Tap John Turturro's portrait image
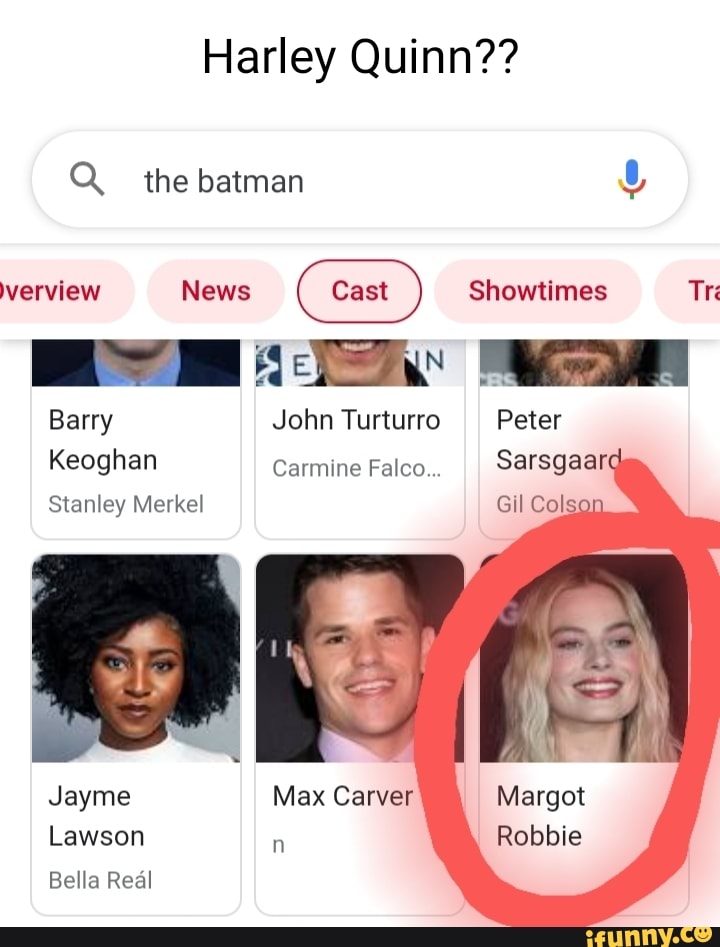Screen dimensions: 720x947 point(360,360)
